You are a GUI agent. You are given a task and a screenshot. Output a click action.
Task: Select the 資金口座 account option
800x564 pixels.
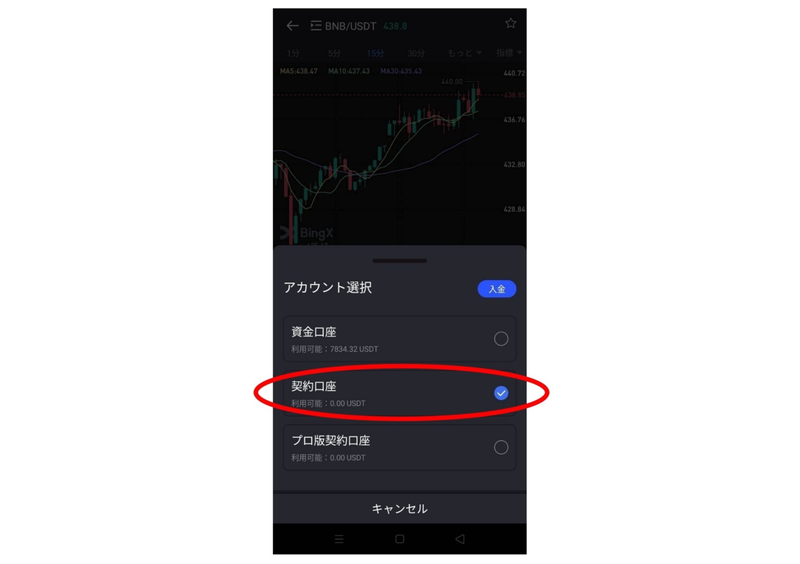click(x=399, y=339)
